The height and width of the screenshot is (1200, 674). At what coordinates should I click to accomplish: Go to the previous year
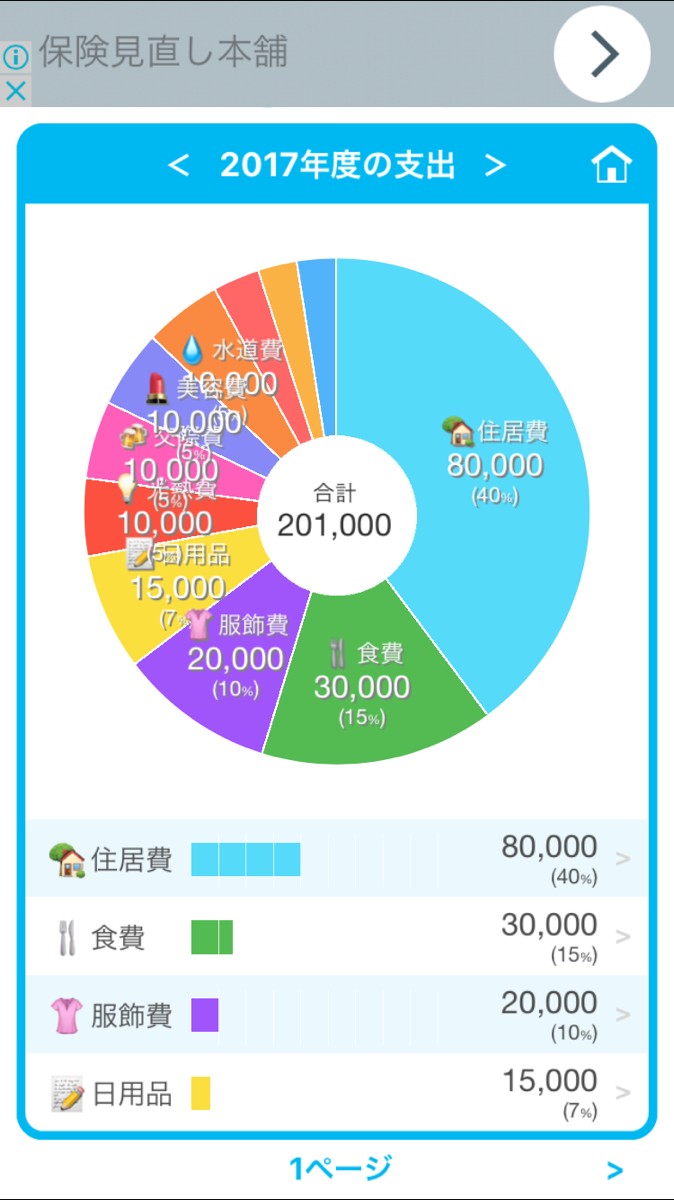[x=179, y=166]
